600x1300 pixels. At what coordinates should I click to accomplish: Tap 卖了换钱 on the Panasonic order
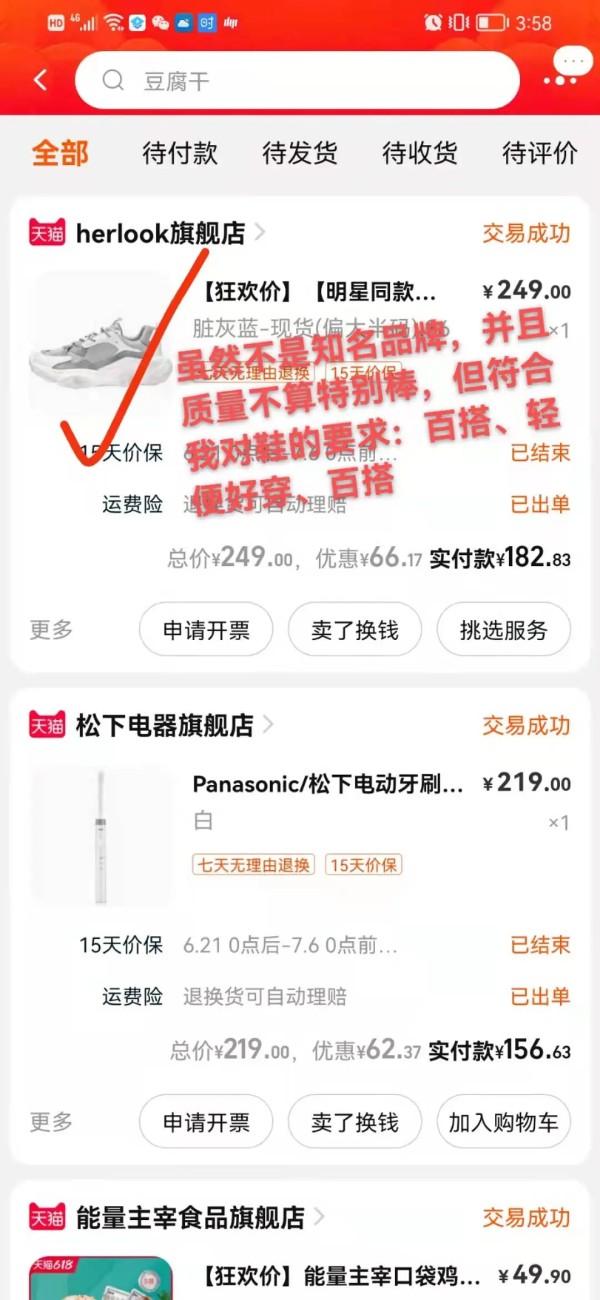[x=355, y=1122]
